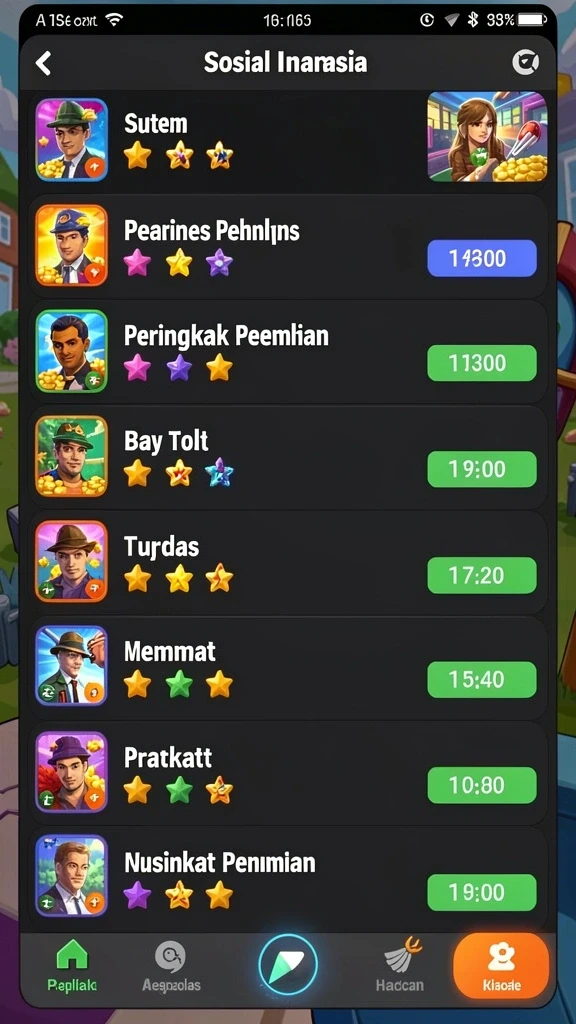Open the promo picture beside Sutem
The height and width of the screenshot is (1024, 576).
click(x=487, y=136)
